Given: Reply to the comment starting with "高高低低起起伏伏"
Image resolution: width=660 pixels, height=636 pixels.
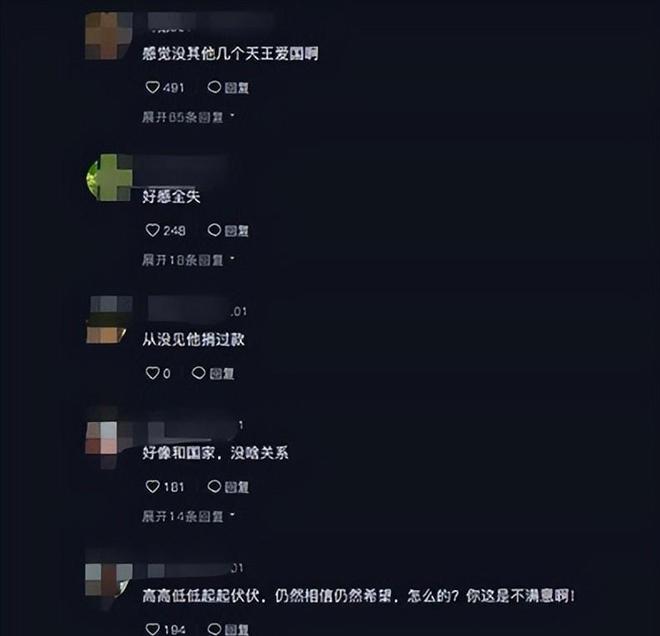Looking at the screenshot, I should [228, 629].
